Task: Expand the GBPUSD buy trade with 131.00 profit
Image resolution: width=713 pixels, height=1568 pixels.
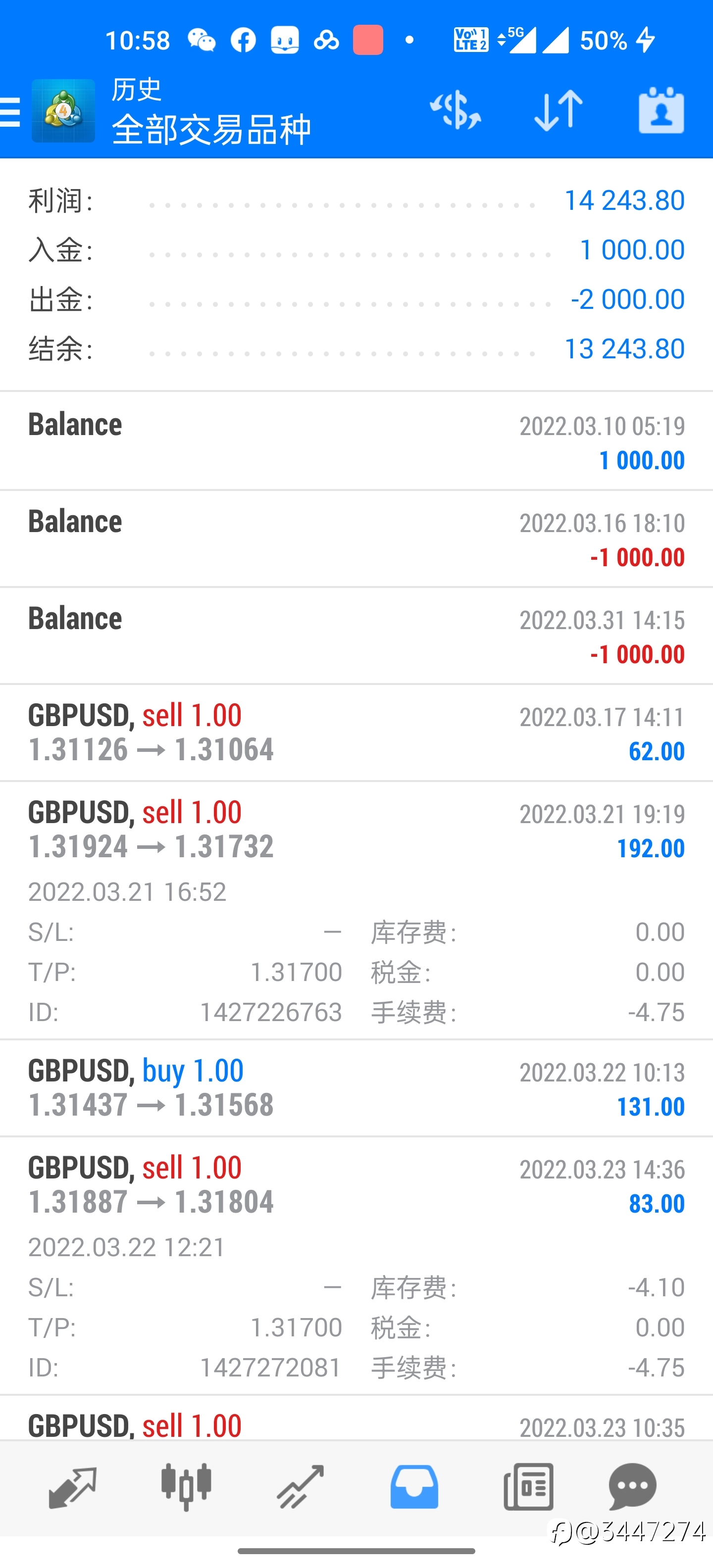Action: [356, 1088]
